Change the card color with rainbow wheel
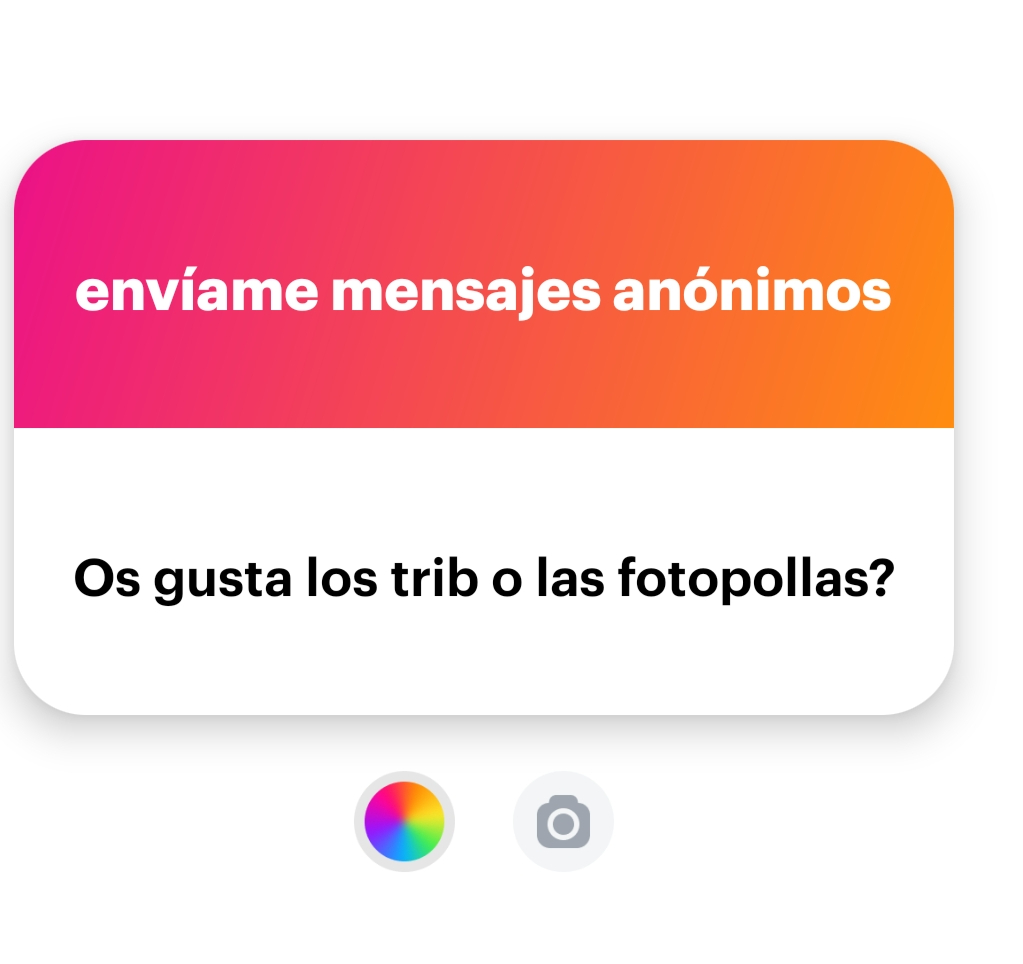The height and width of the screenshot is (964, 1023). click(404, 822)
